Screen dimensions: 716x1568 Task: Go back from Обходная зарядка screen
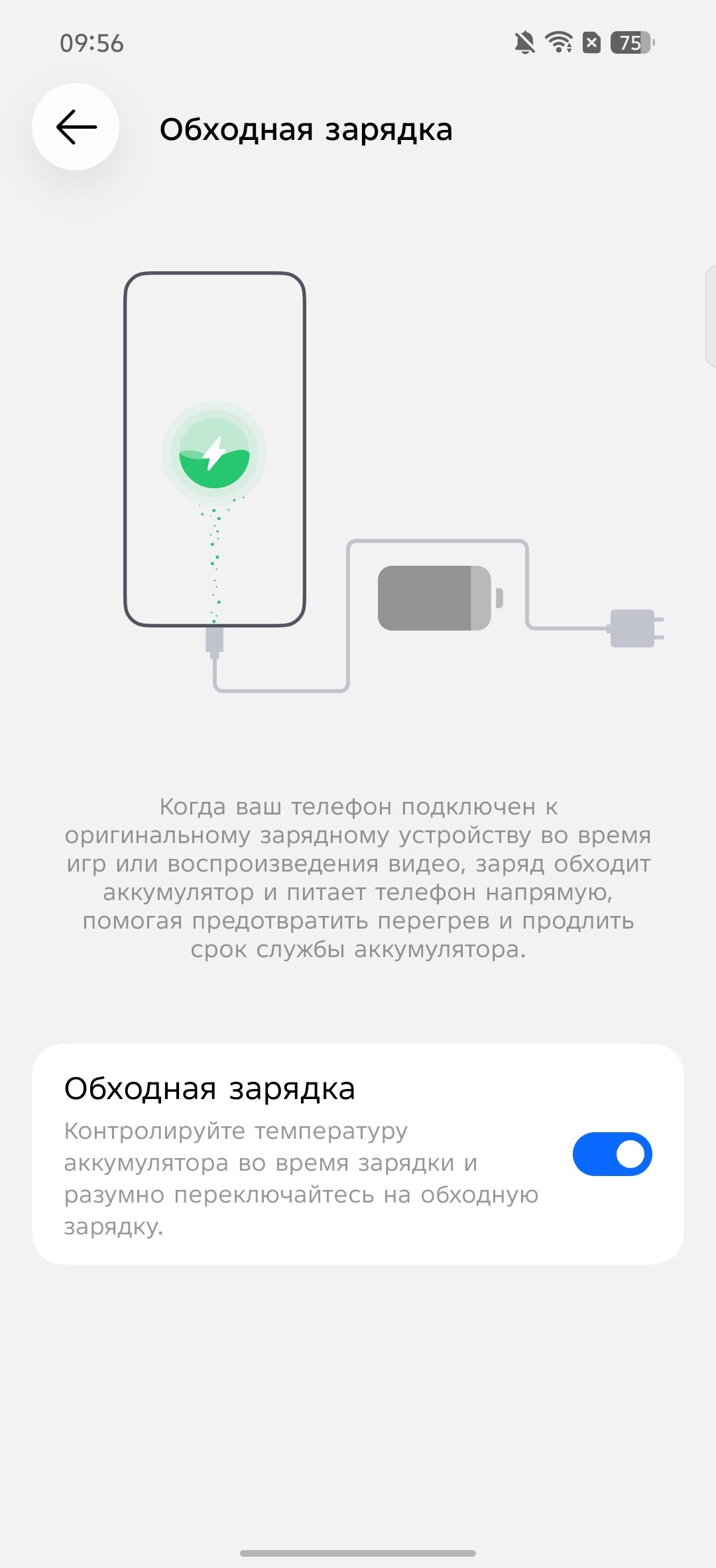coord(76,127)
